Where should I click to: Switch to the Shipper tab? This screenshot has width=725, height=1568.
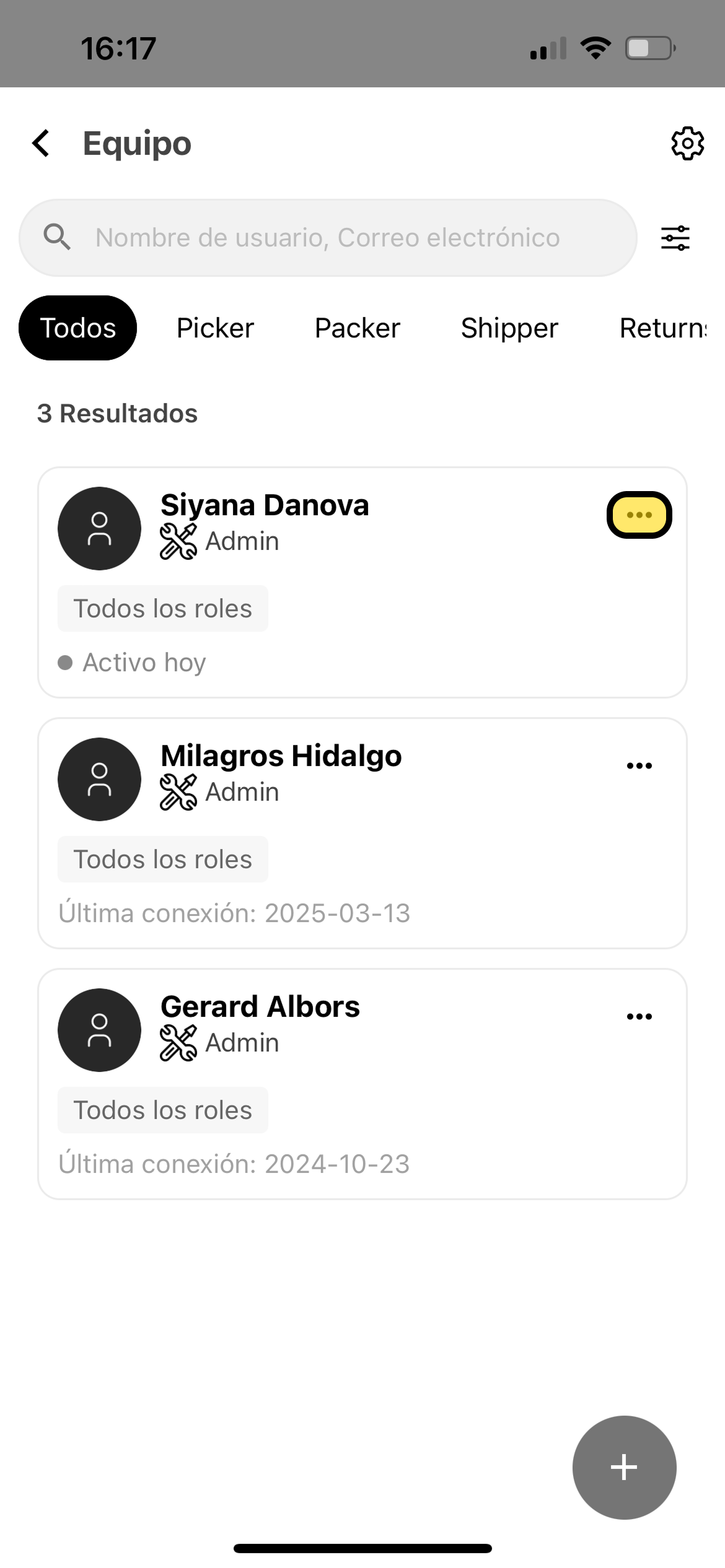(508, 328)
